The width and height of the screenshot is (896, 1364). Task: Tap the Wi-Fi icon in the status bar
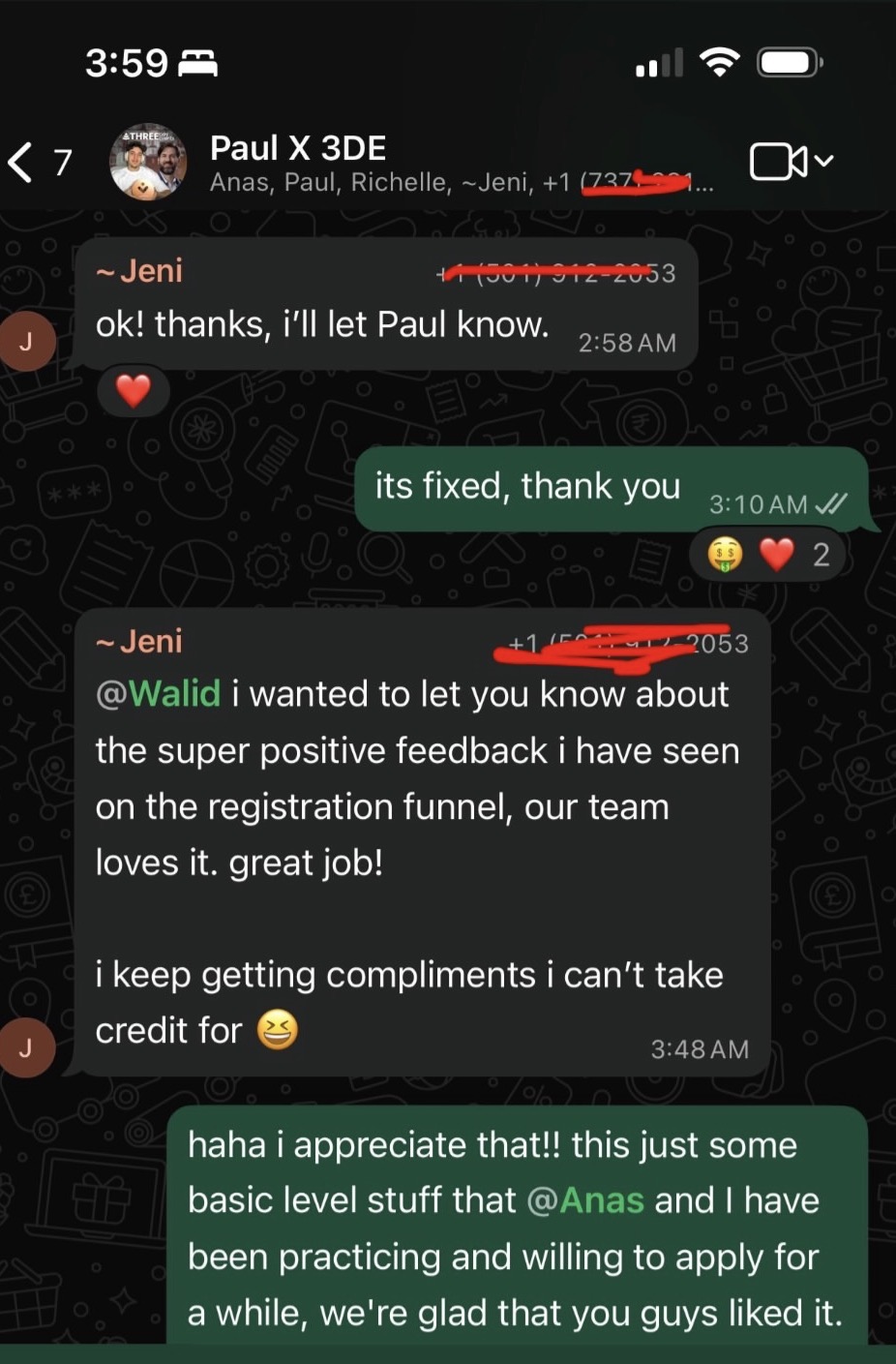[x=721, y=61]
